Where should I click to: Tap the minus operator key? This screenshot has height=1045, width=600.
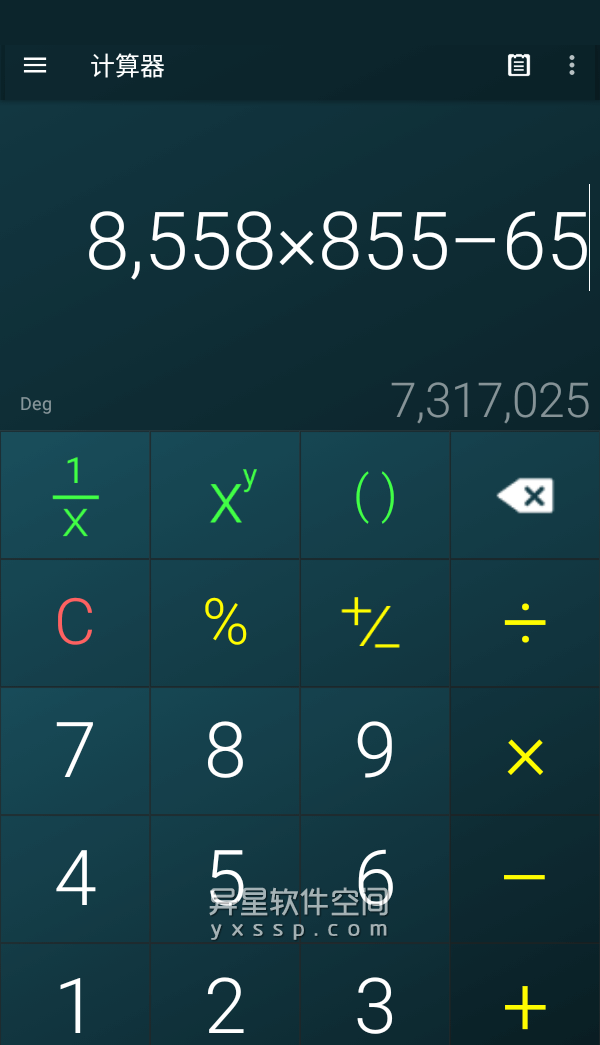coord(525,880)
